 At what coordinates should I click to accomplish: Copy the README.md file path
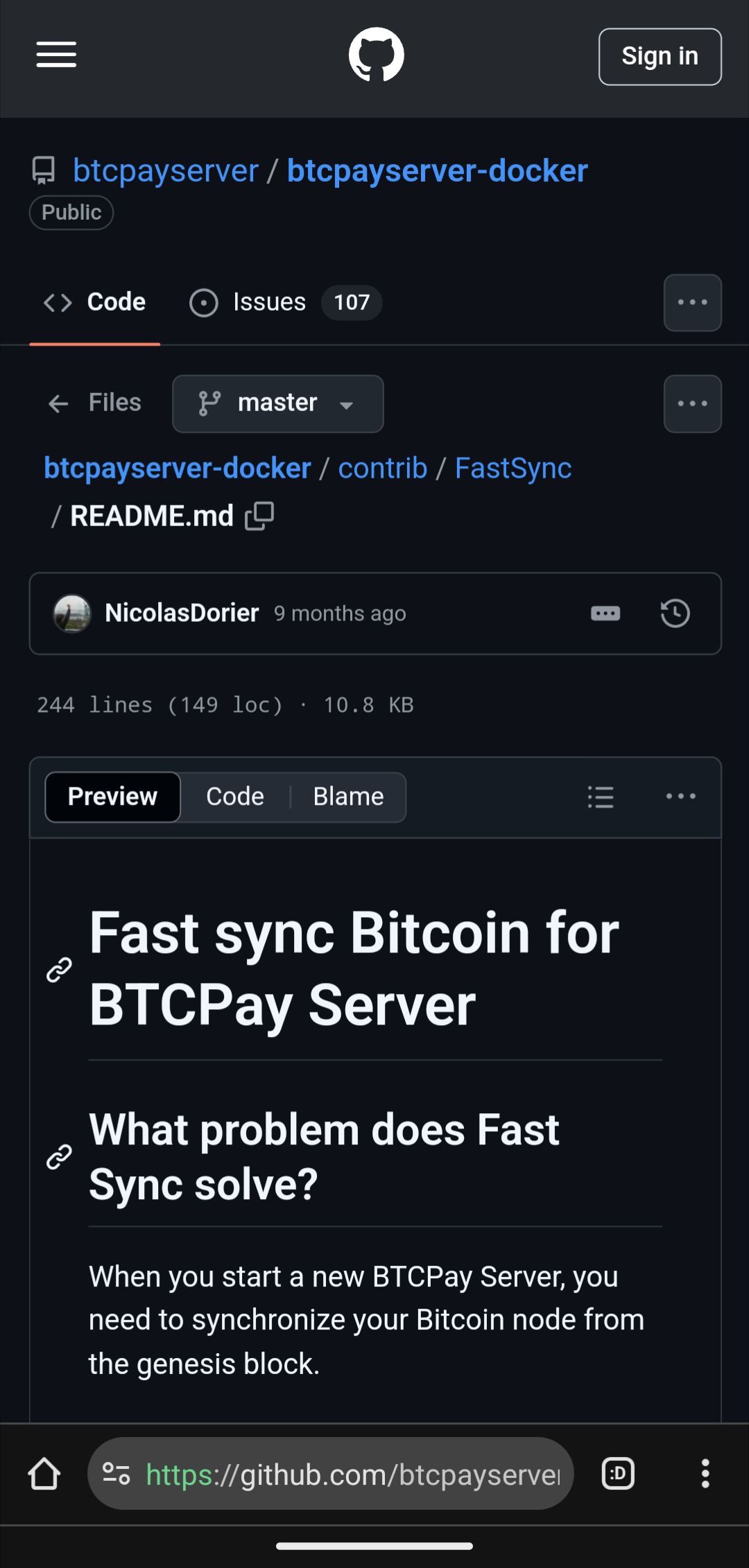tap(260, 516)
